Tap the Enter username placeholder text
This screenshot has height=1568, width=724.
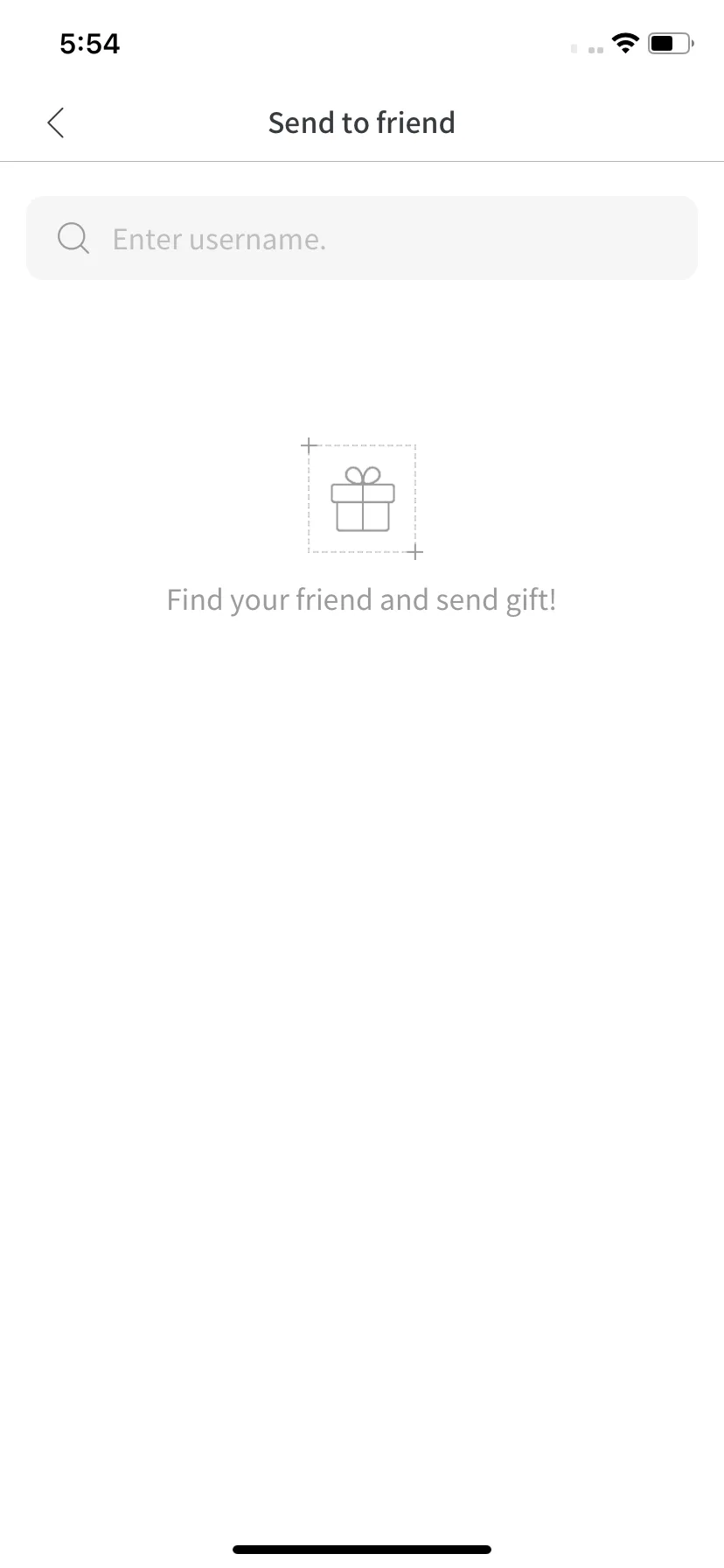[x=219, y=238]
